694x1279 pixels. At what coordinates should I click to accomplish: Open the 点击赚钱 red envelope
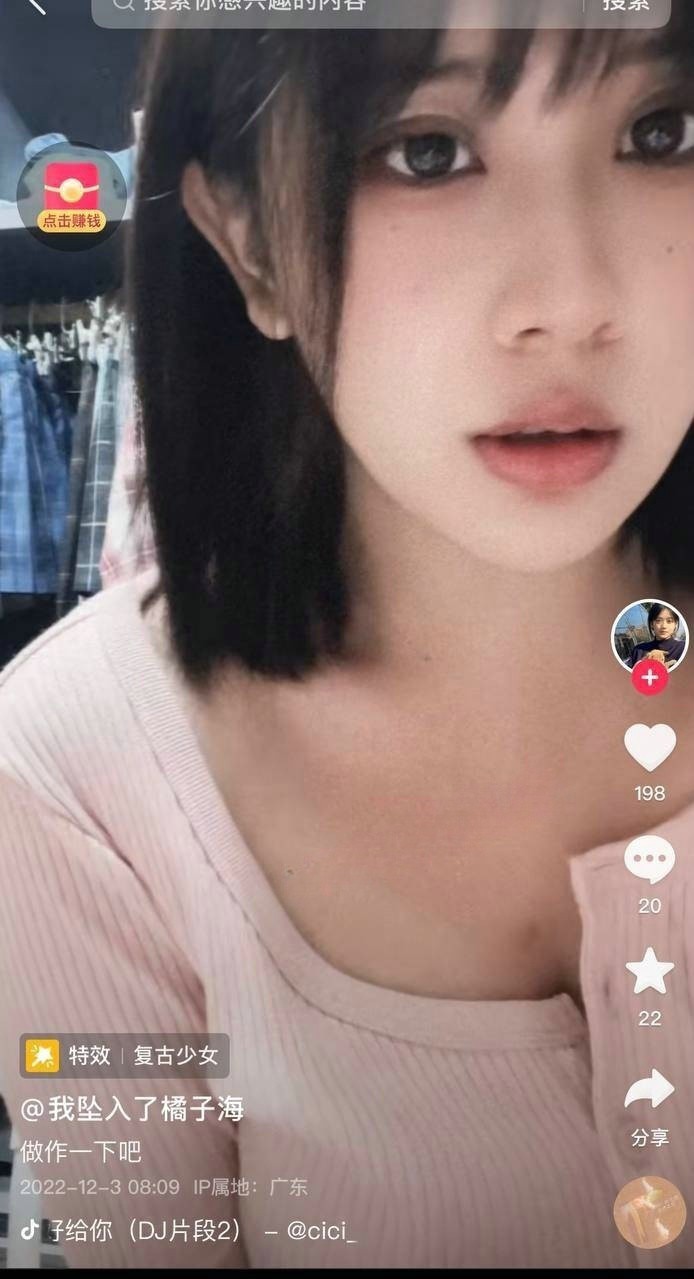pos(72,197)
